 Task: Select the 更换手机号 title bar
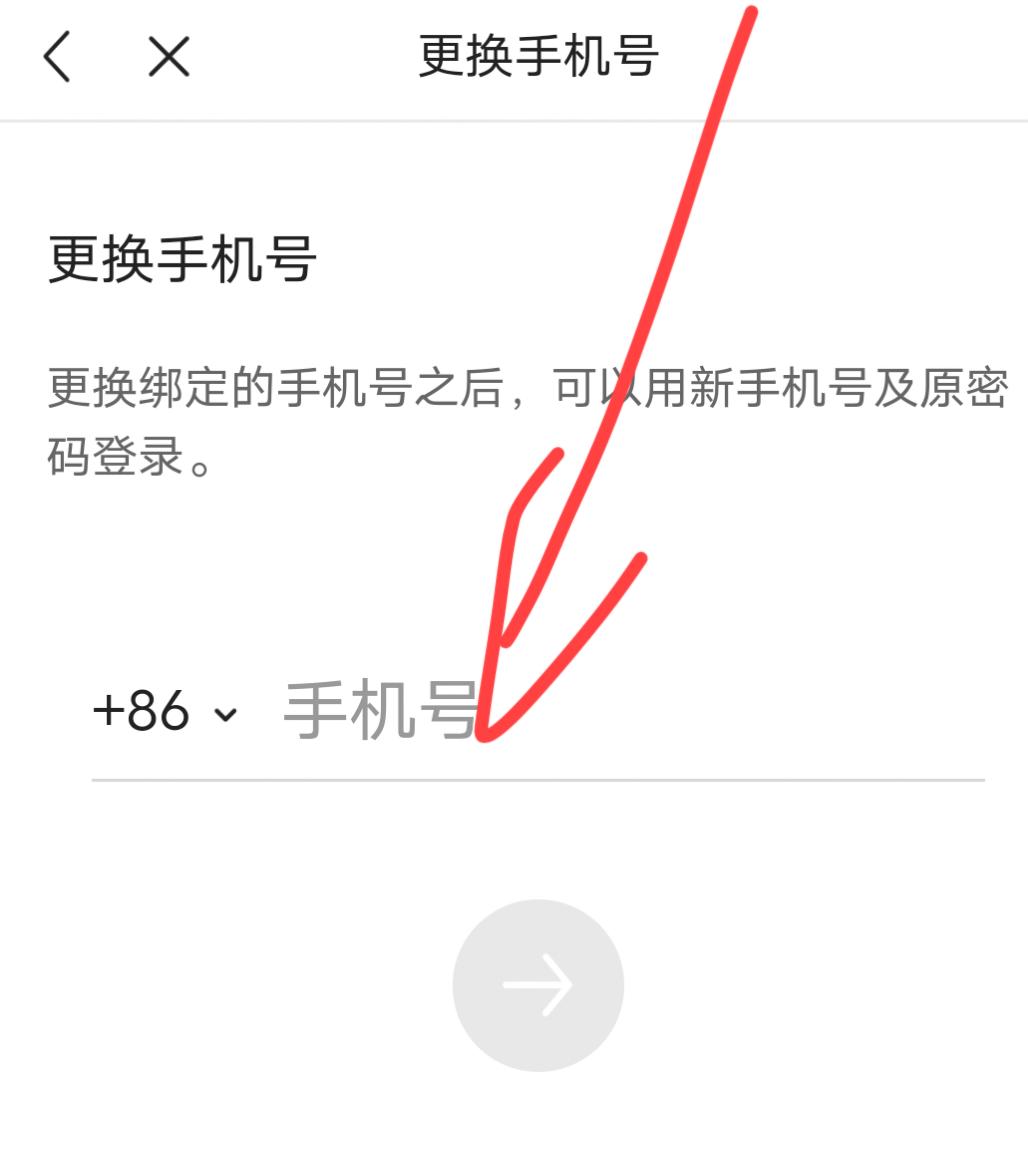tap(538, 57)
